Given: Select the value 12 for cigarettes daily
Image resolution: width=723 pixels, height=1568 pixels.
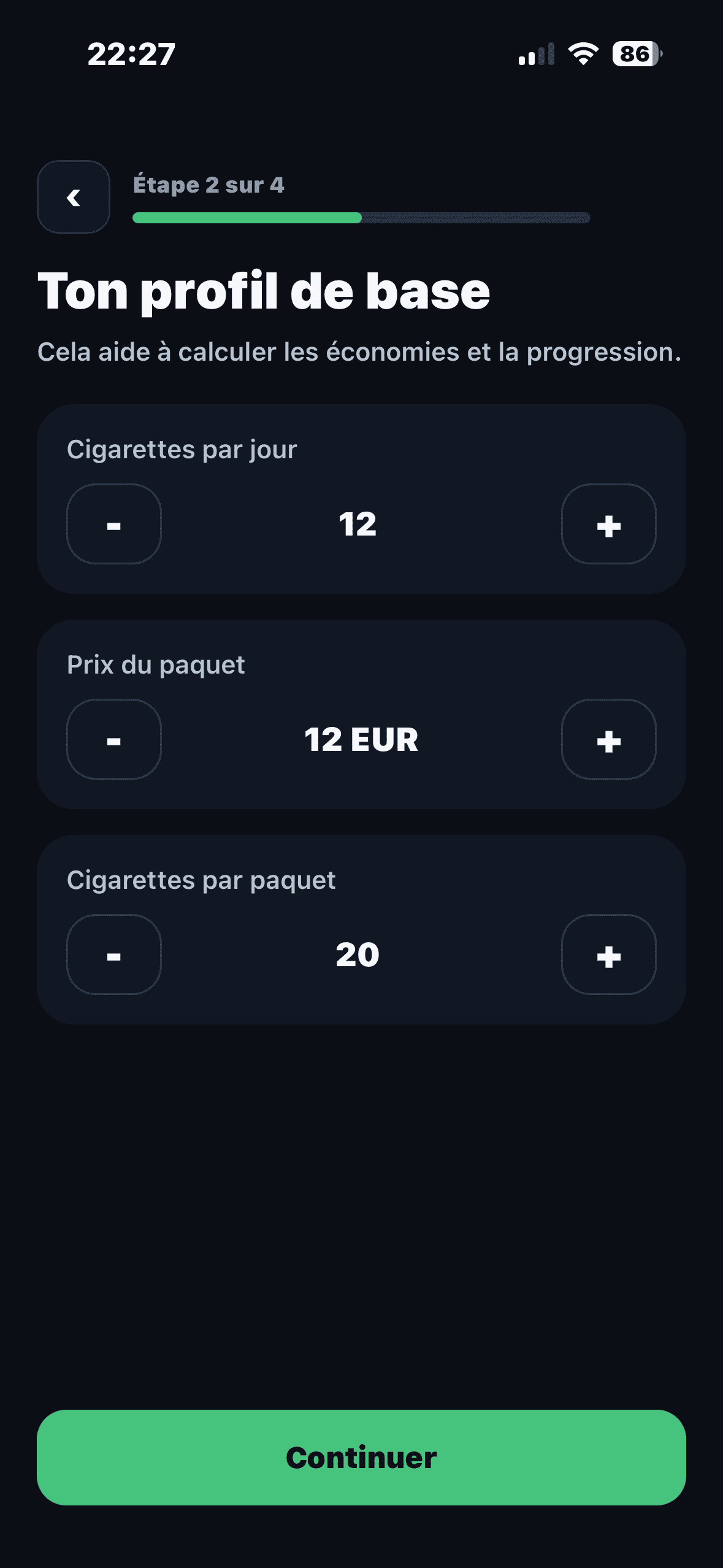Looking at the screenshot, I should point(359,525).
